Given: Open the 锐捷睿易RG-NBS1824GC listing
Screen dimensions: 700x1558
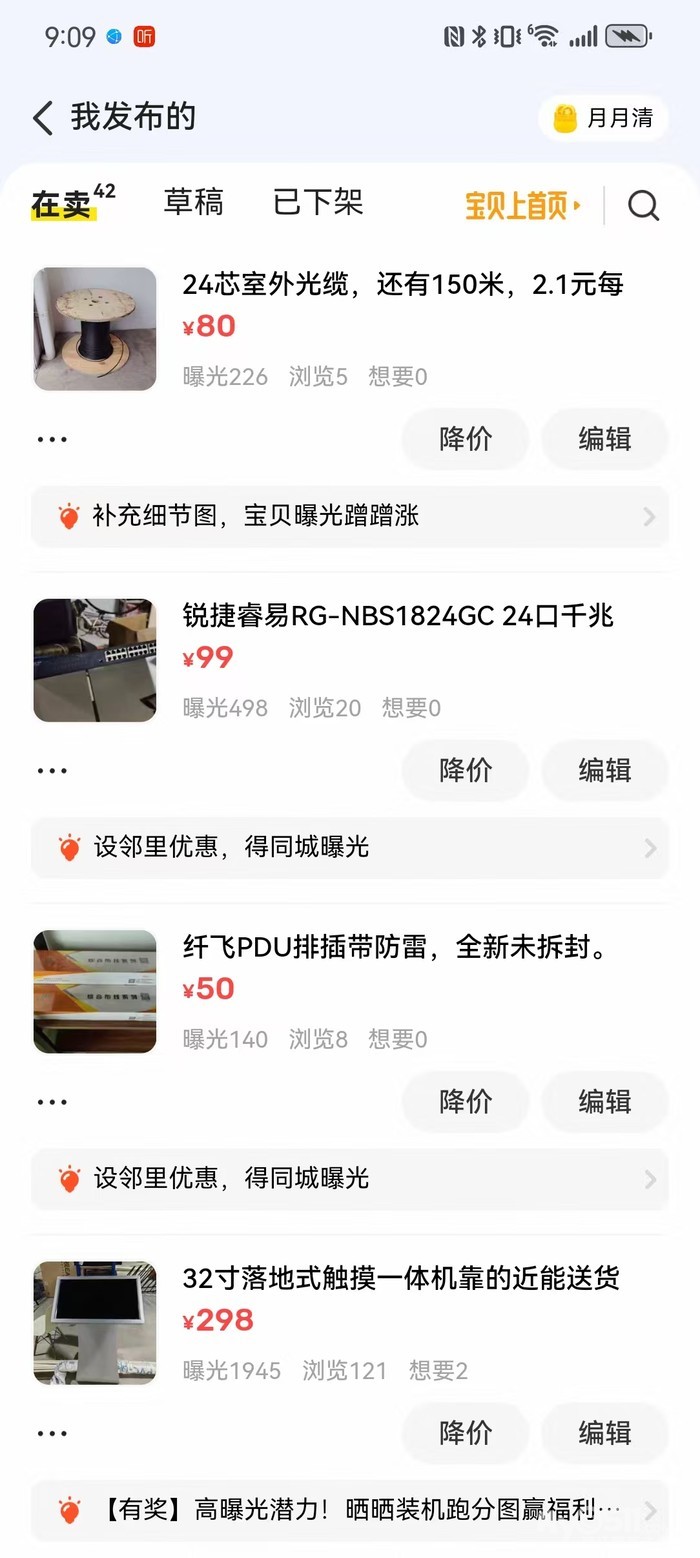Looking at the screenshot, I should click(x=397, y=616).
